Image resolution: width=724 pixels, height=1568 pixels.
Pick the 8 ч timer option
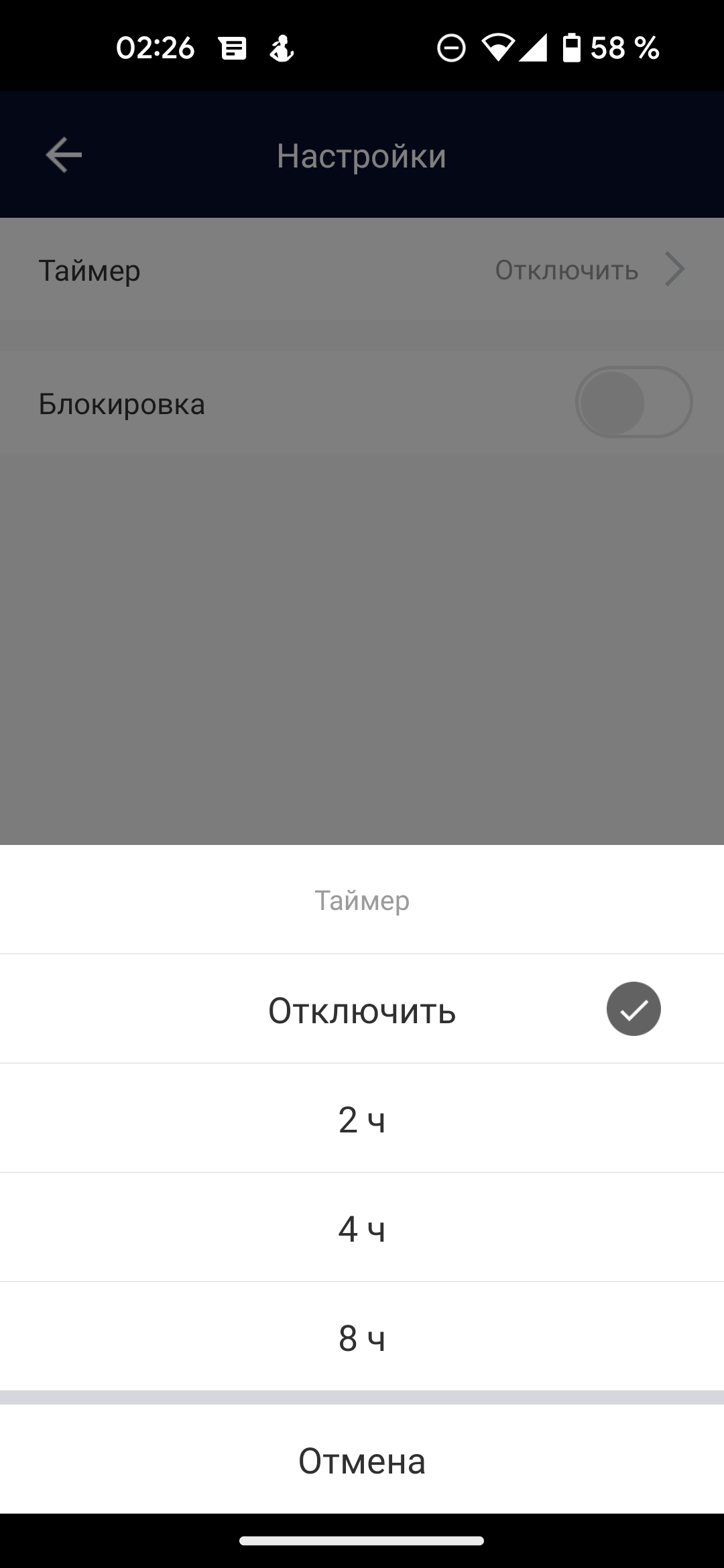point(362,1337)
